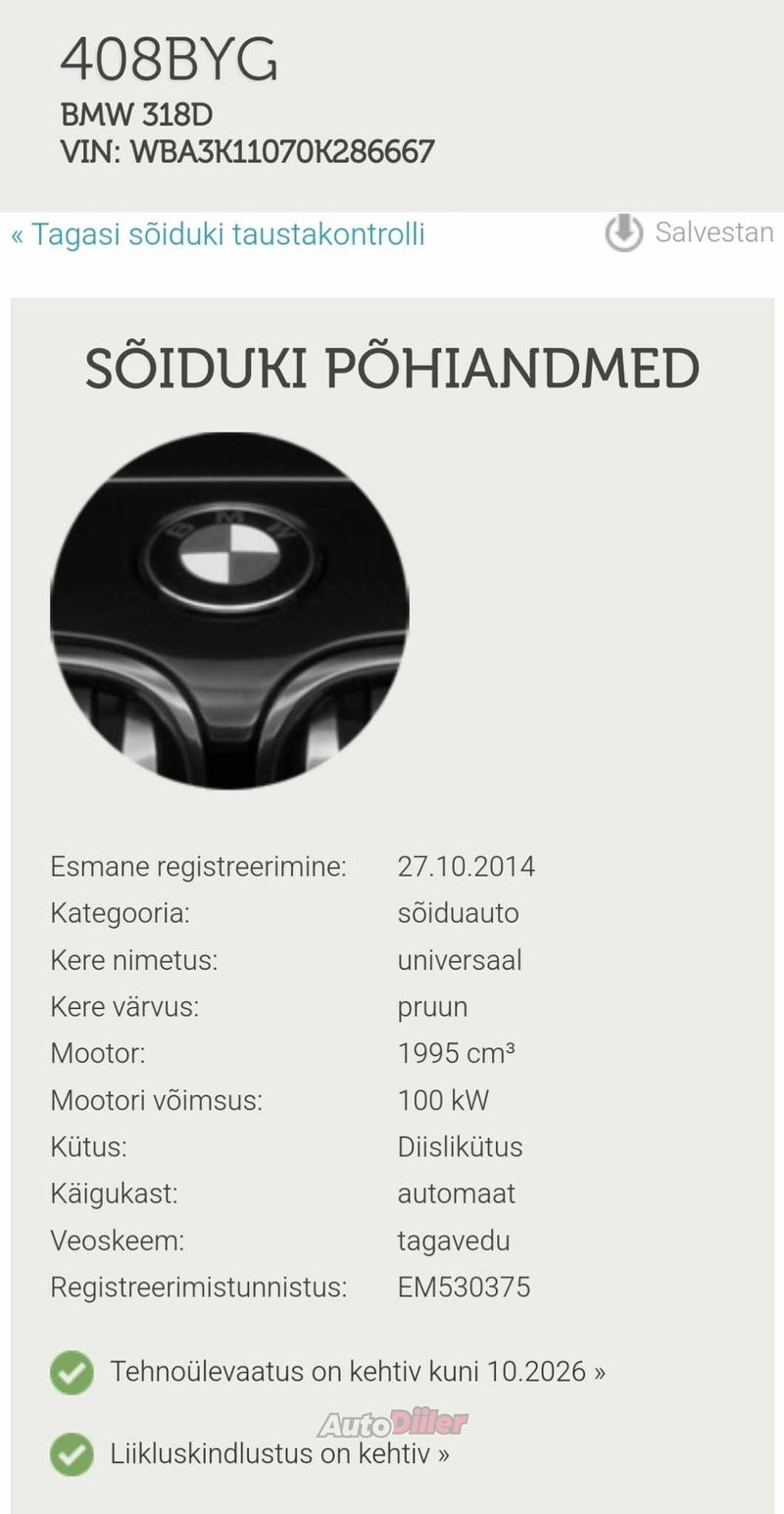Image resolution: width=784 pixels, height=1514 pixels.
Task: Open the Tehnoülevaatus on kehtiv link
Action: [x=358, y=1371]
